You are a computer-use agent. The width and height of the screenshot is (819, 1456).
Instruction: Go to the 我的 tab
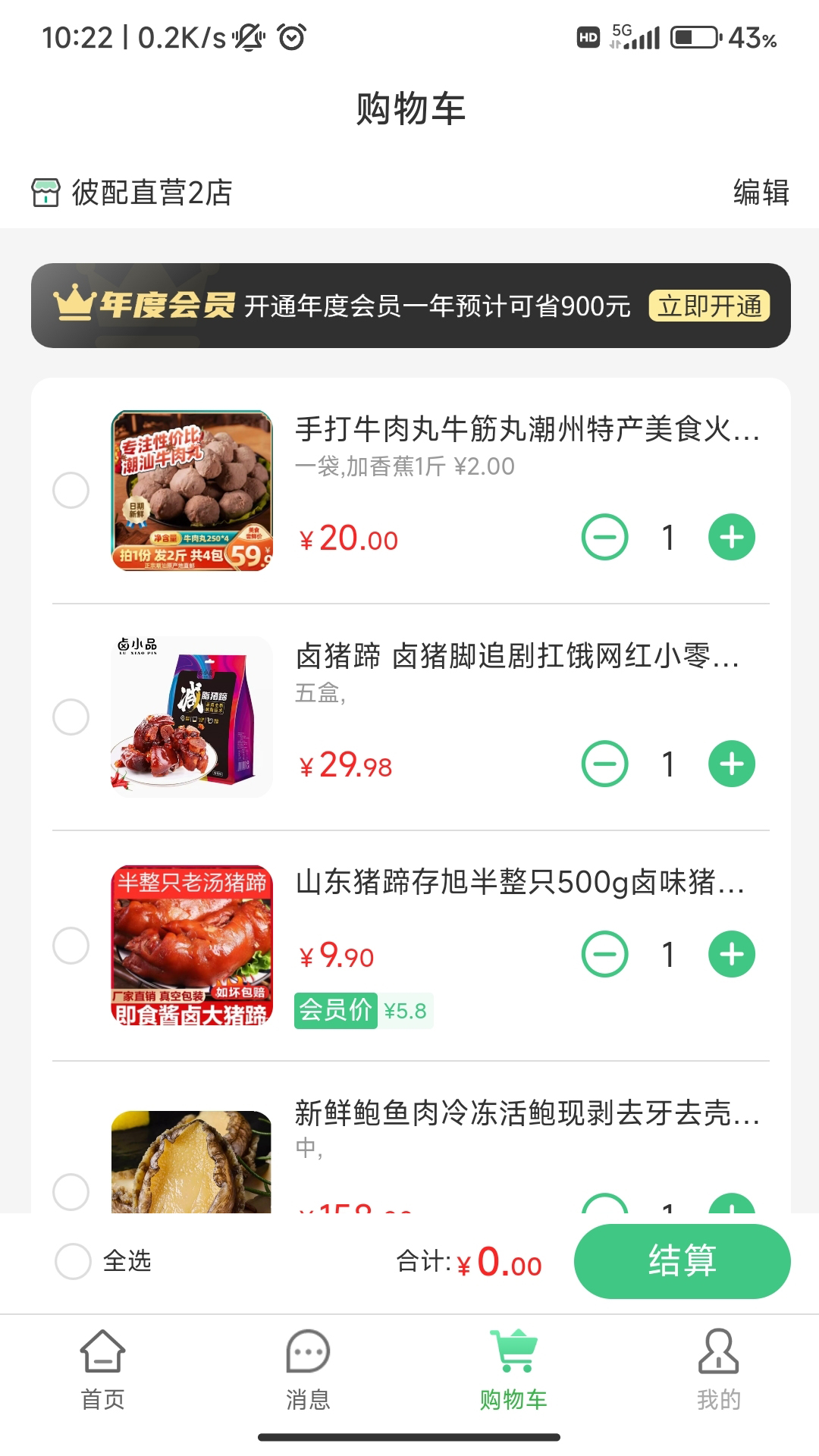[718, 1369]
